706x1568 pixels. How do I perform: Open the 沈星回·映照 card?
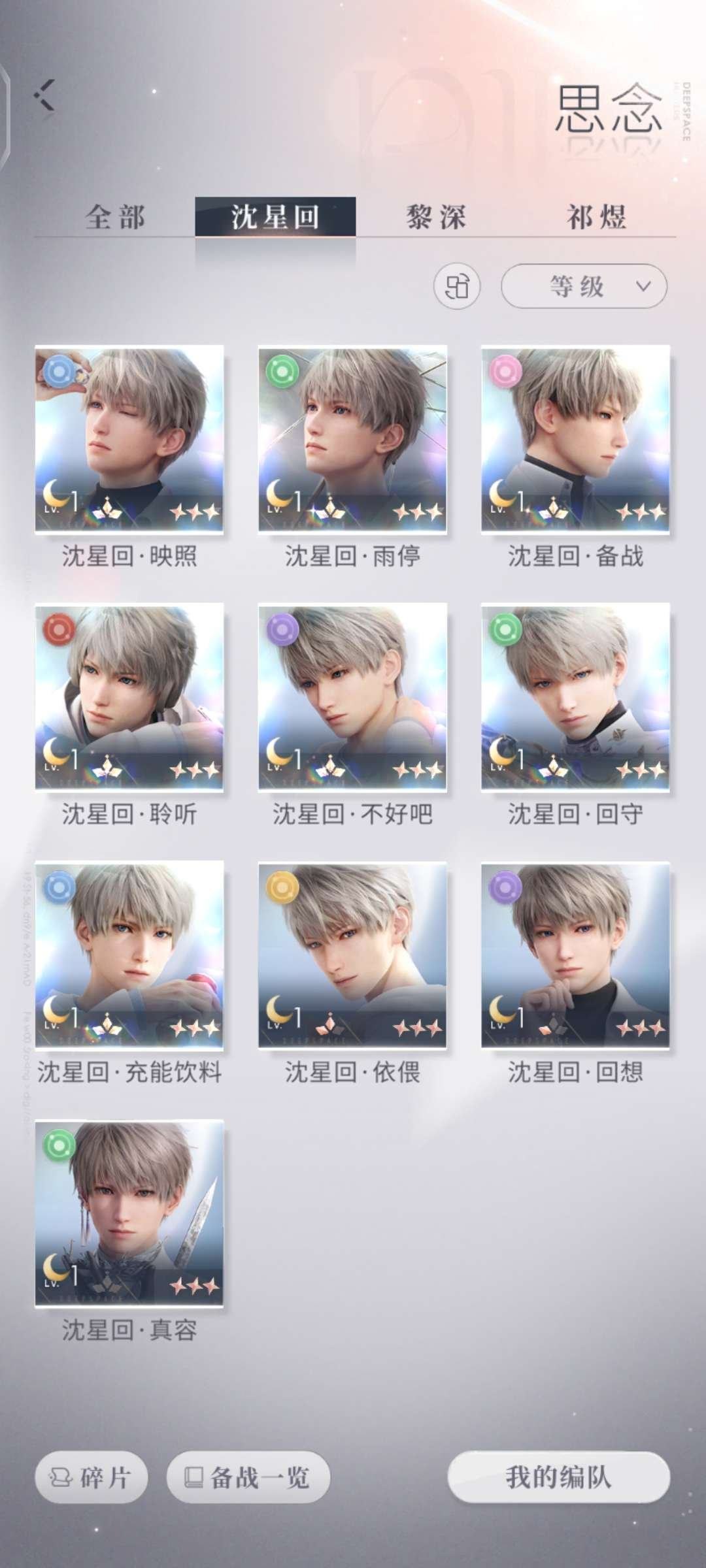[129, 440]
